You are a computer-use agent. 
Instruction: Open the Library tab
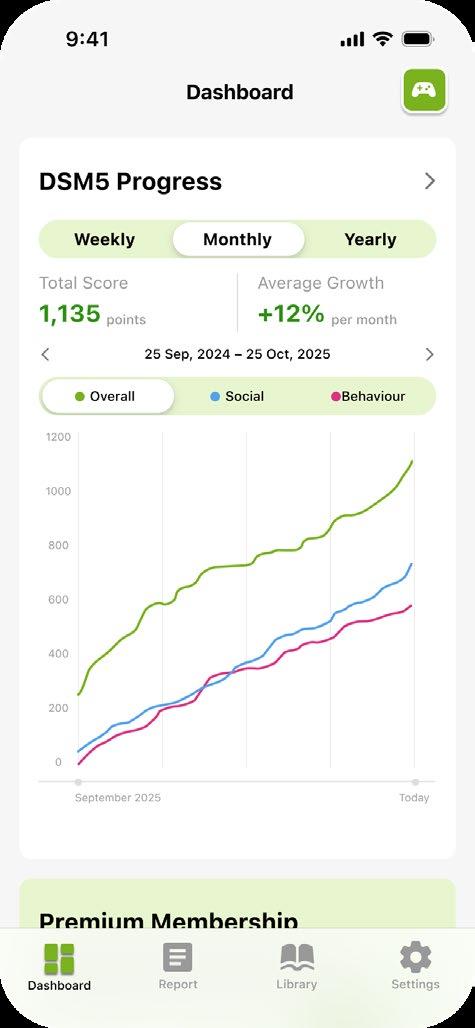point(297,966)
